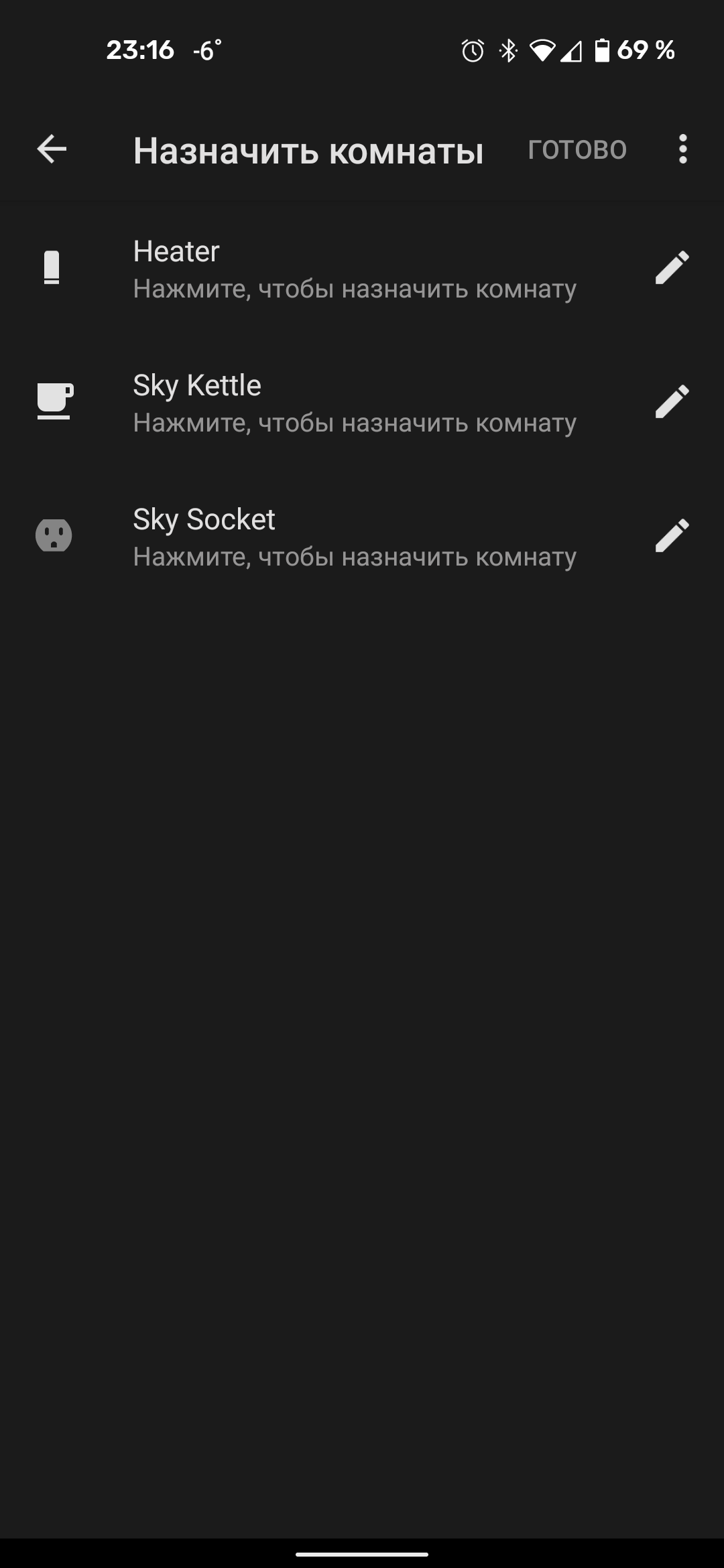Edit Sky Kettle with the pencil icon

click(672, 401)
